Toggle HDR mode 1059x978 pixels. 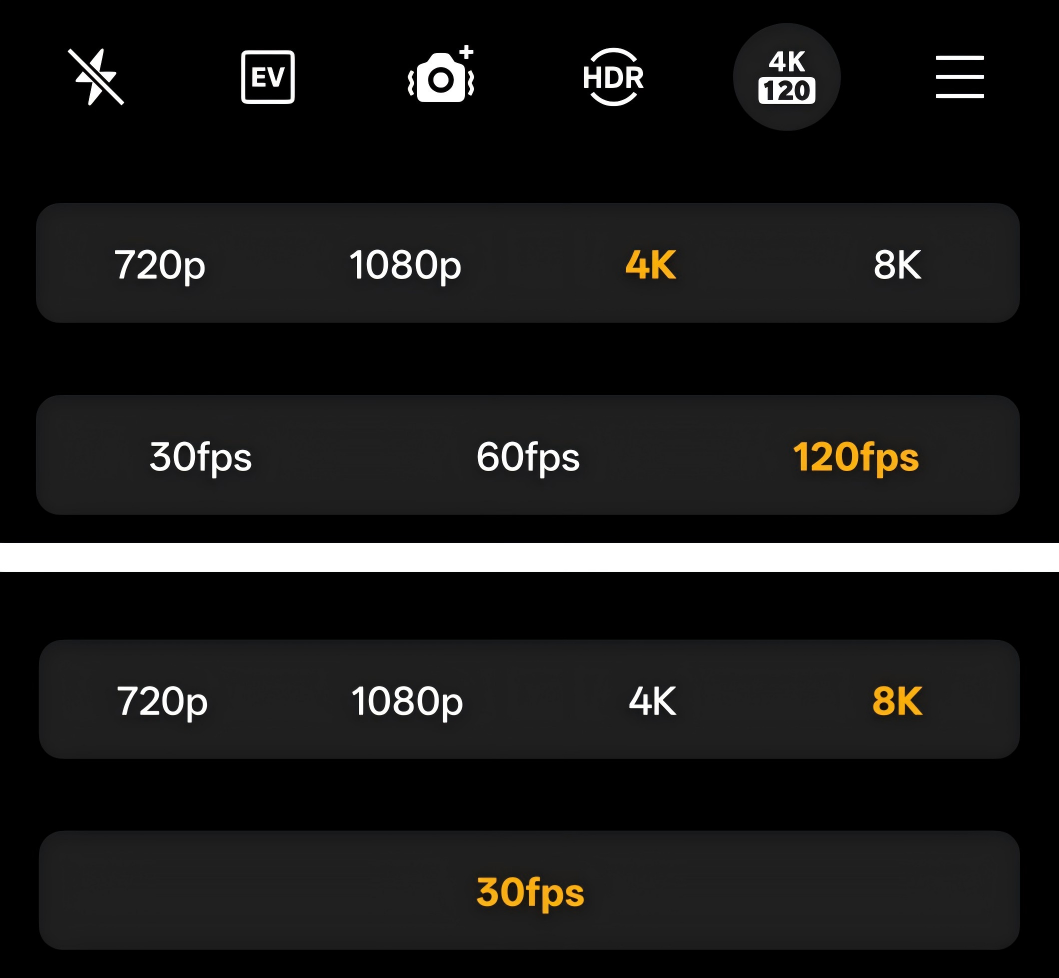point(613,77)
